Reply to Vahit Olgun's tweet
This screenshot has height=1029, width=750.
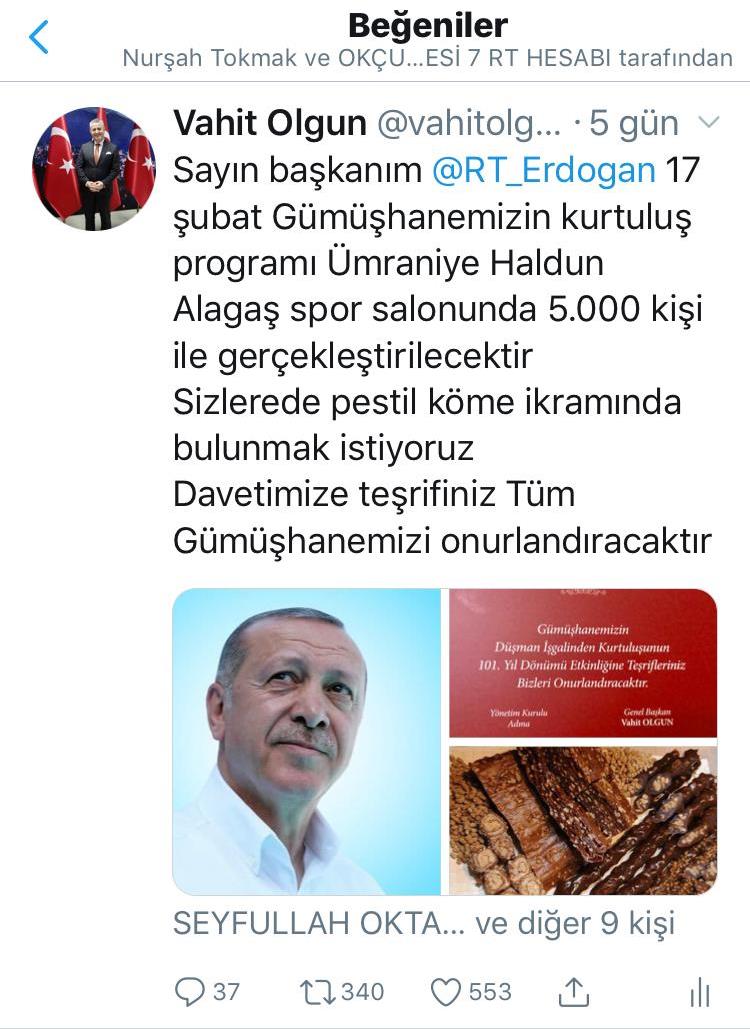tap(190, 991)
